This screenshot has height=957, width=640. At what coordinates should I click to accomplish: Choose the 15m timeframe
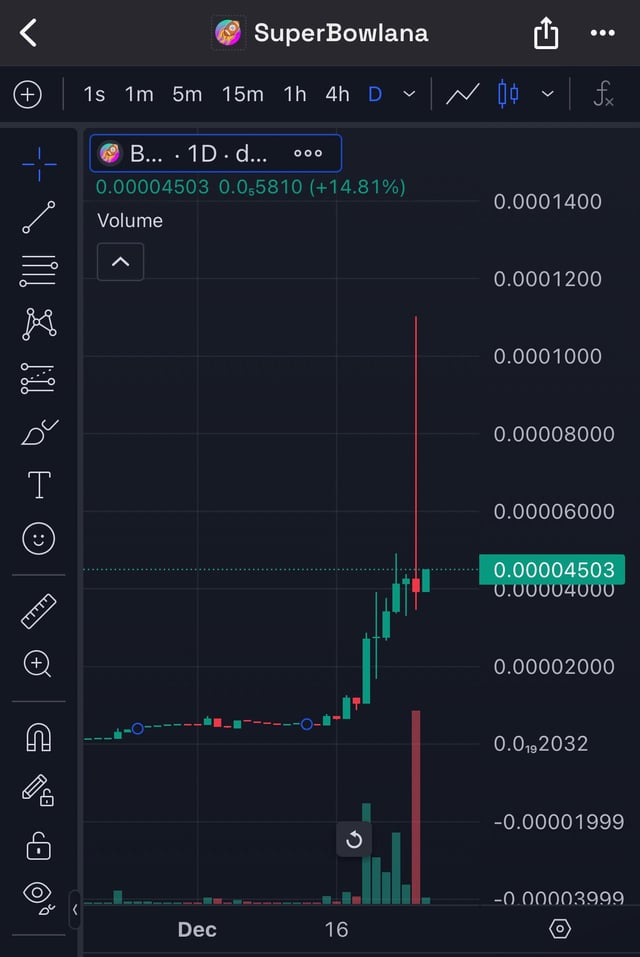pyautogui.click(x=242, y=95)
